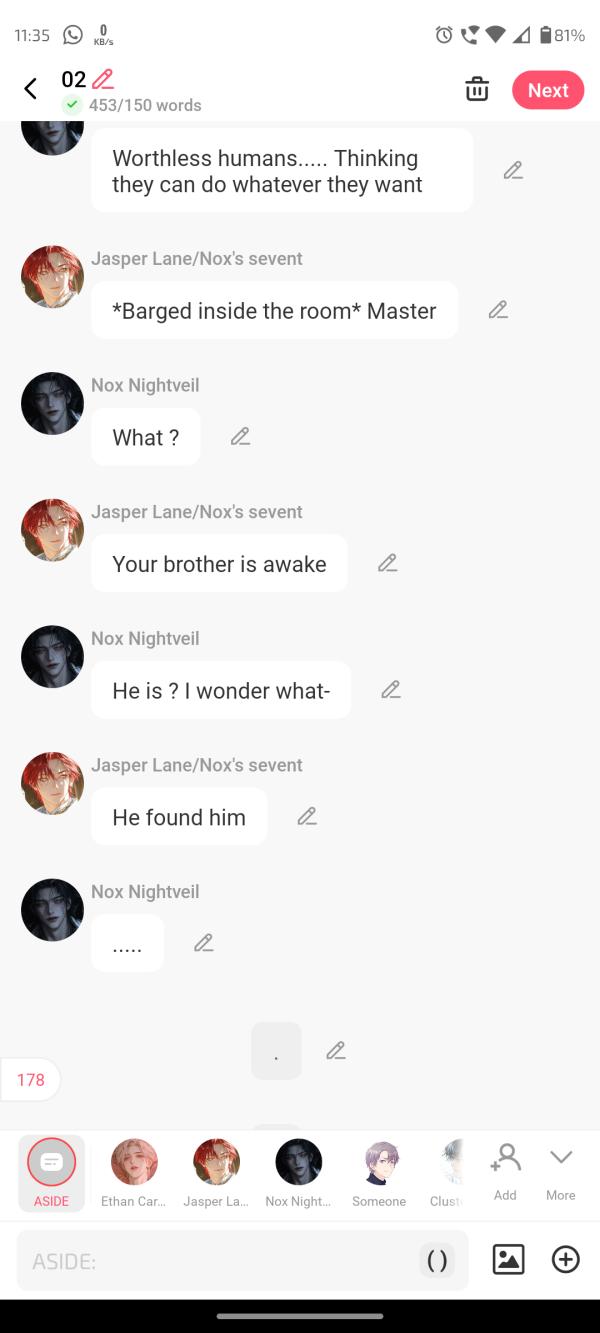Expand the More characters menu
The image size is (600, 1333).
(560, 1170)
